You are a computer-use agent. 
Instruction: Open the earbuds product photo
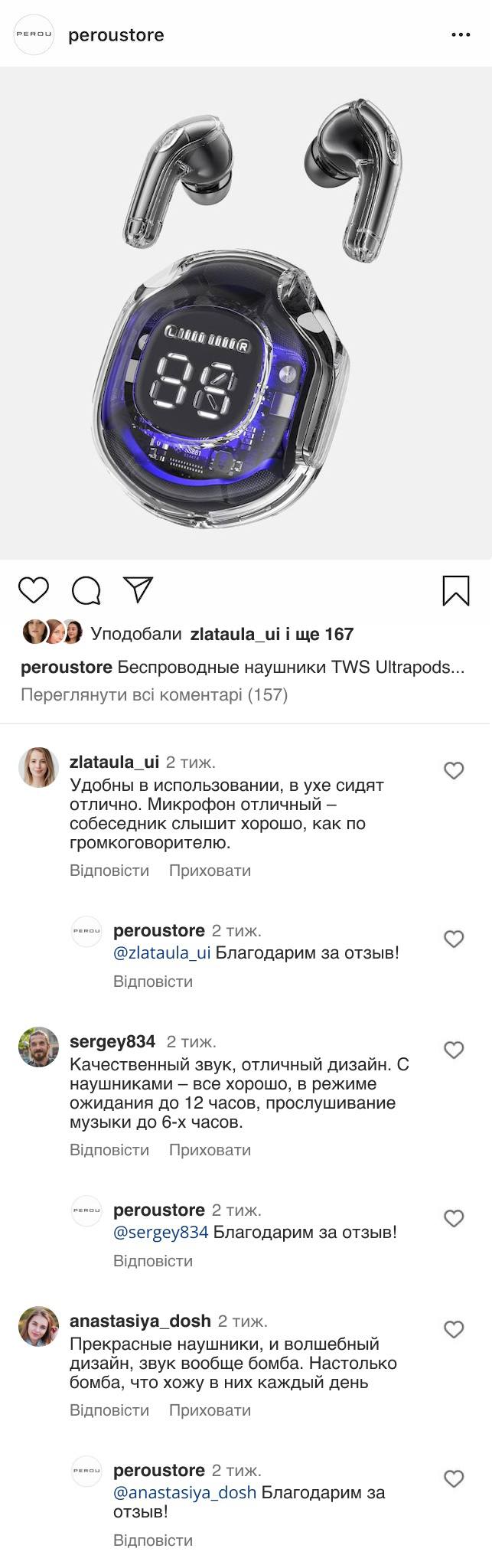pyautogui.click(x=246, y=312)
